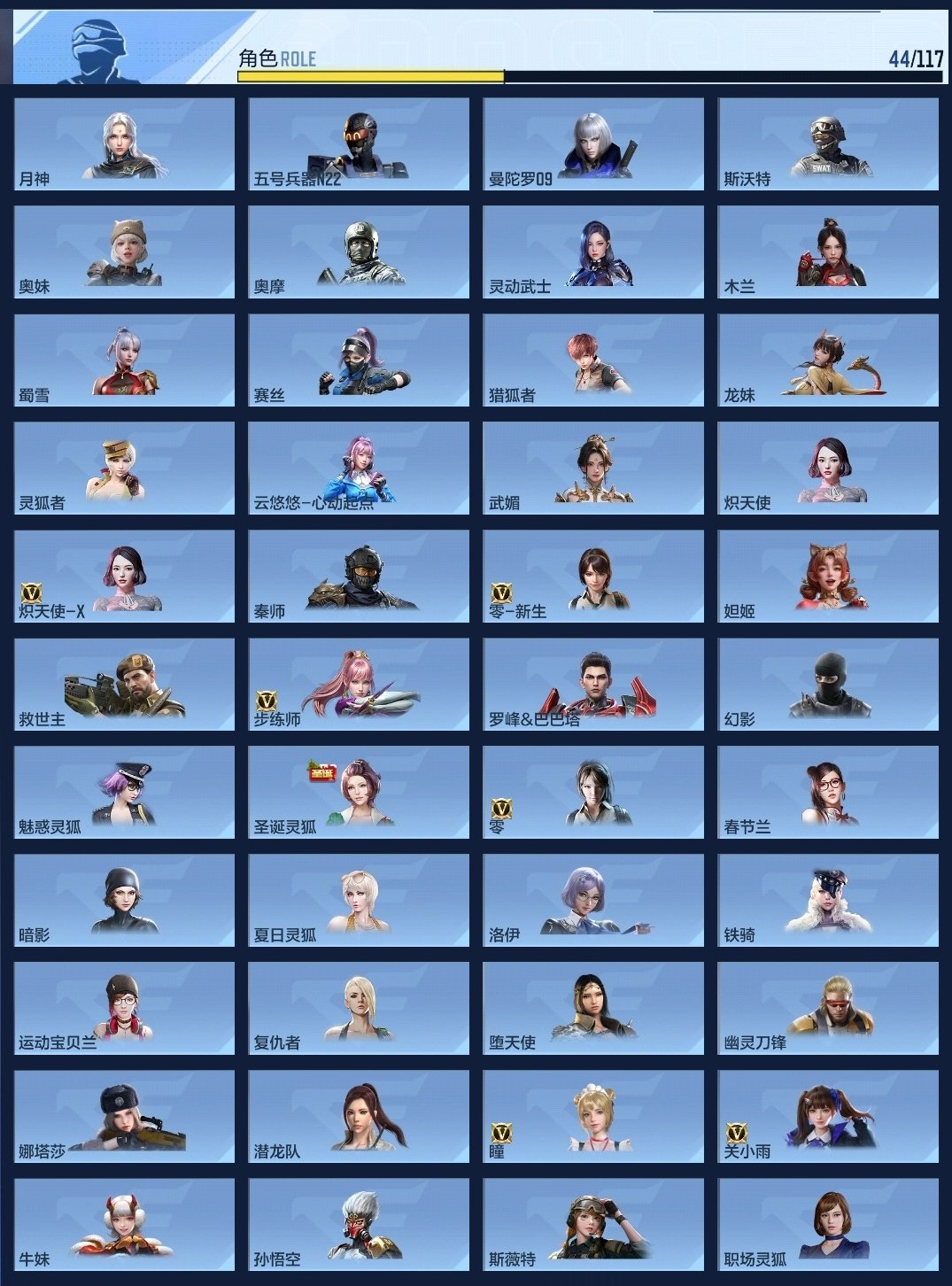Open the 孙悟空 character card
Viewport: 952px width, 1286px height.
(x=359, y=1224)
